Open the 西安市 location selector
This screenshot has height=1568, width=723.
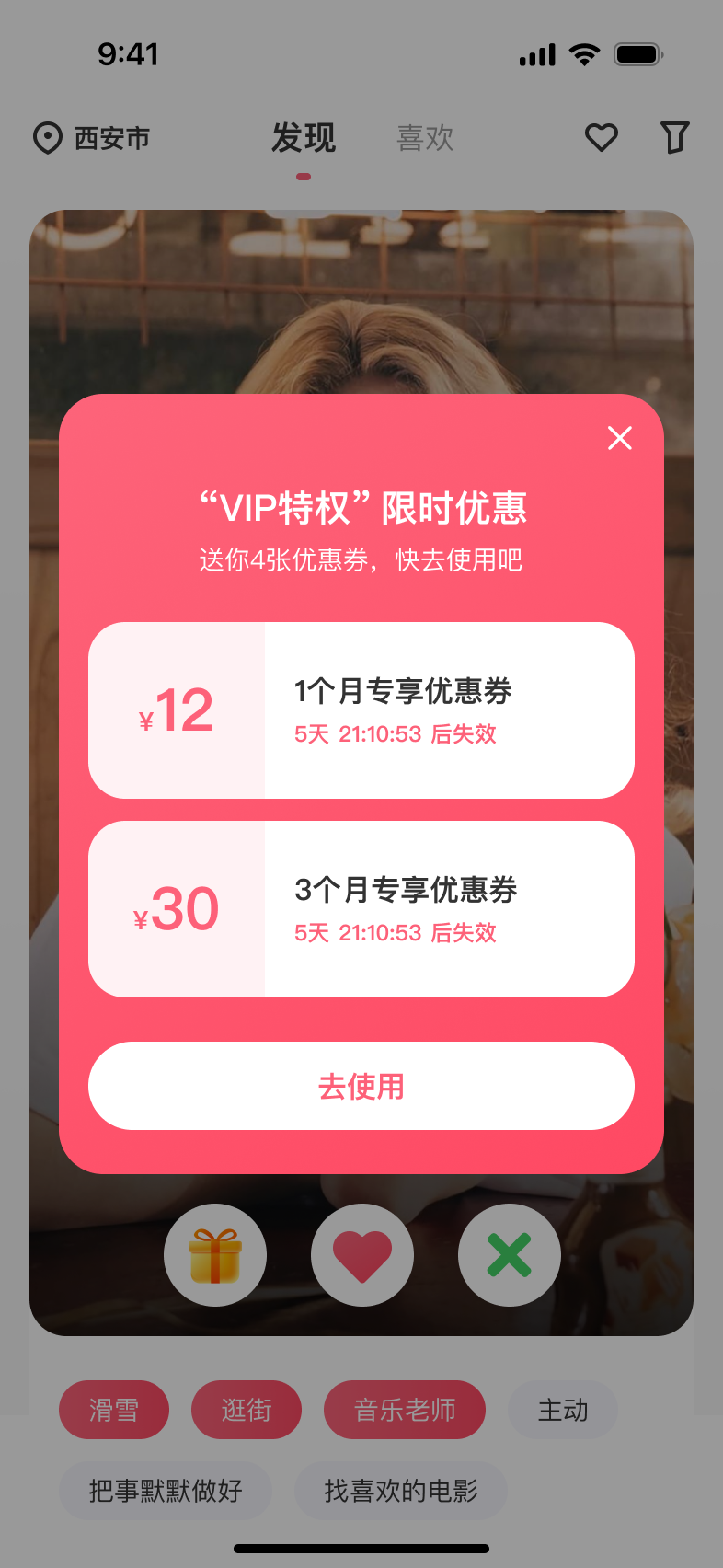point(92,138)
